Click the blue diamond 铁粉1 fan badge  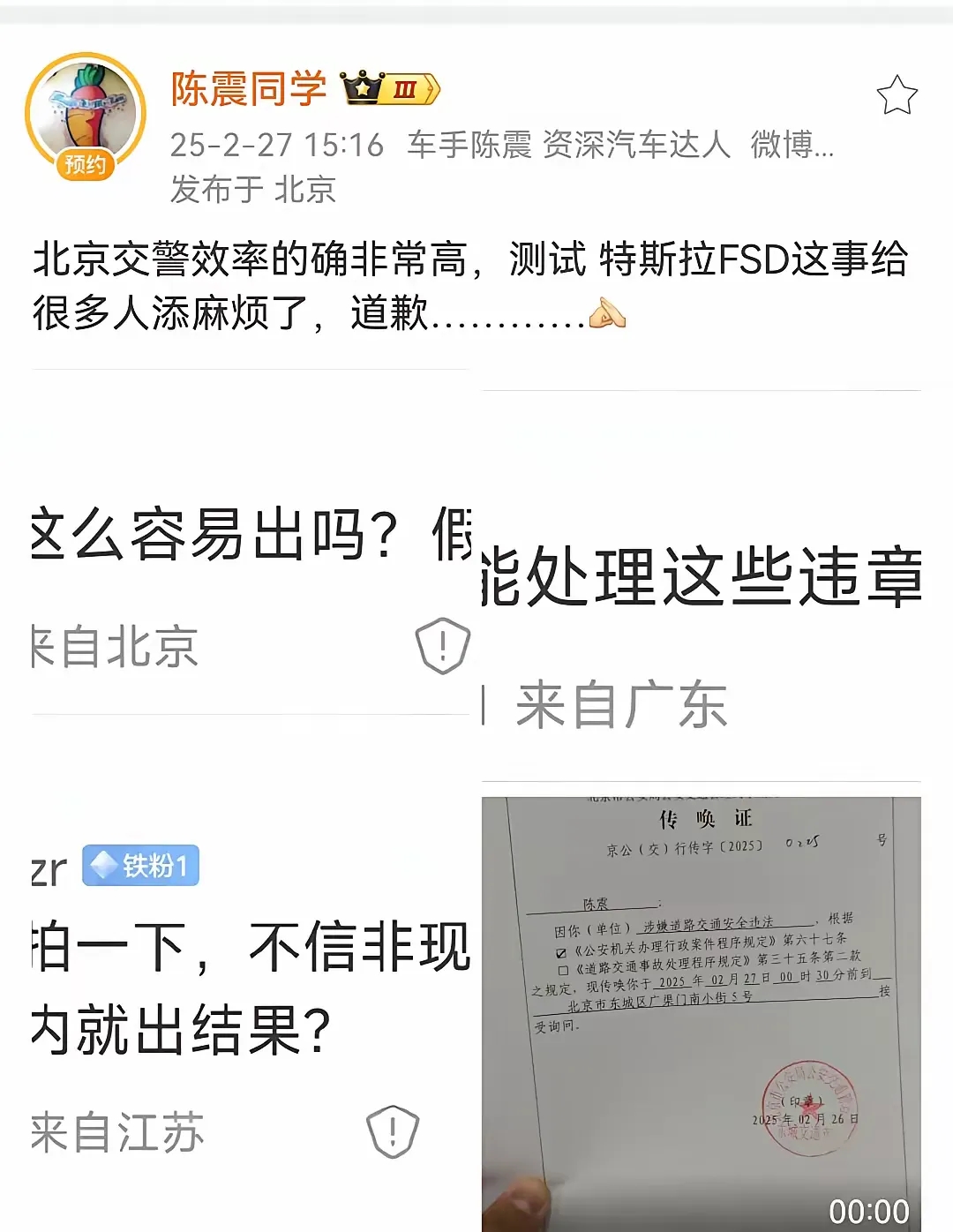141,868
